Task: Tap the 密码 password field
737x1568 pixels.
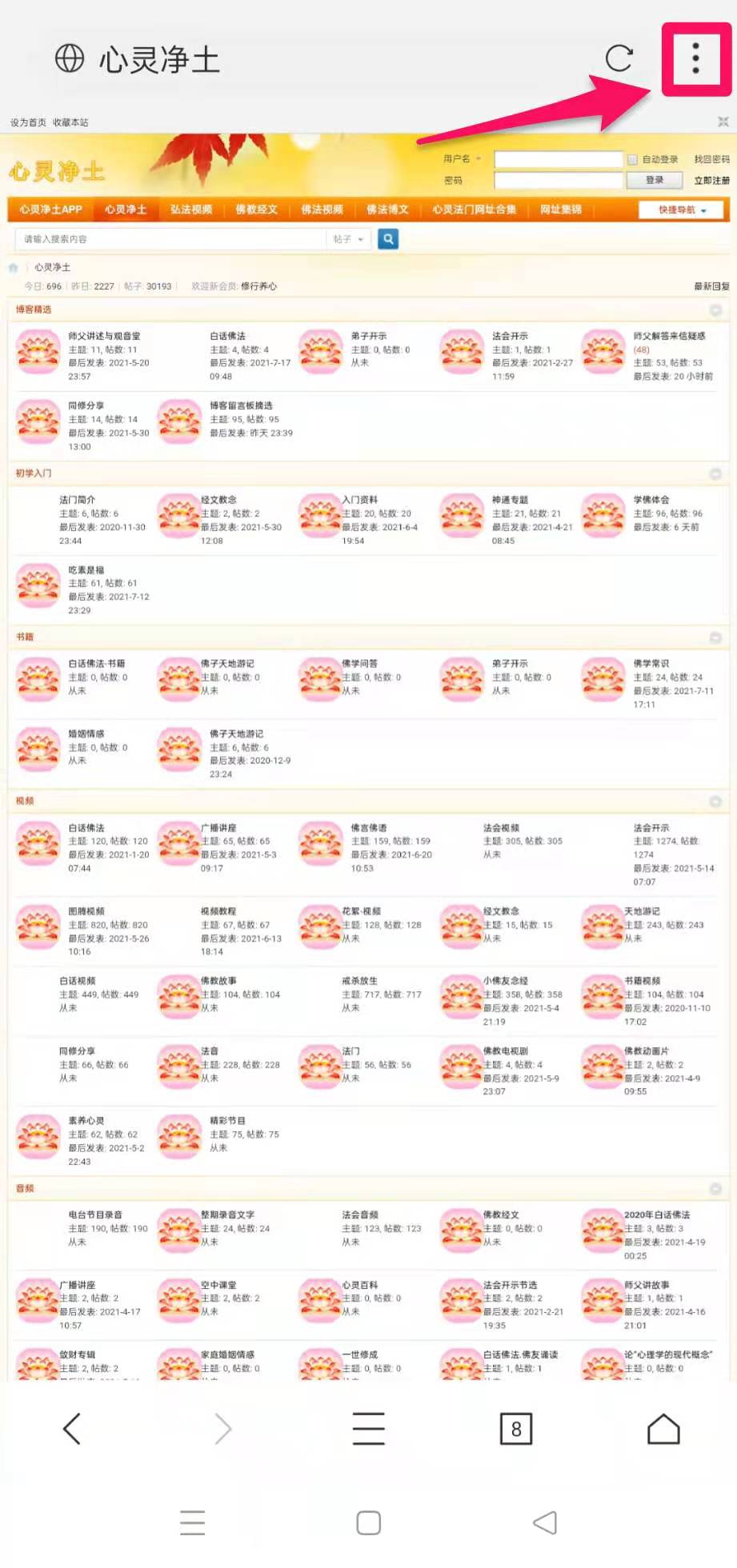Action: click(x=558, y=180)
